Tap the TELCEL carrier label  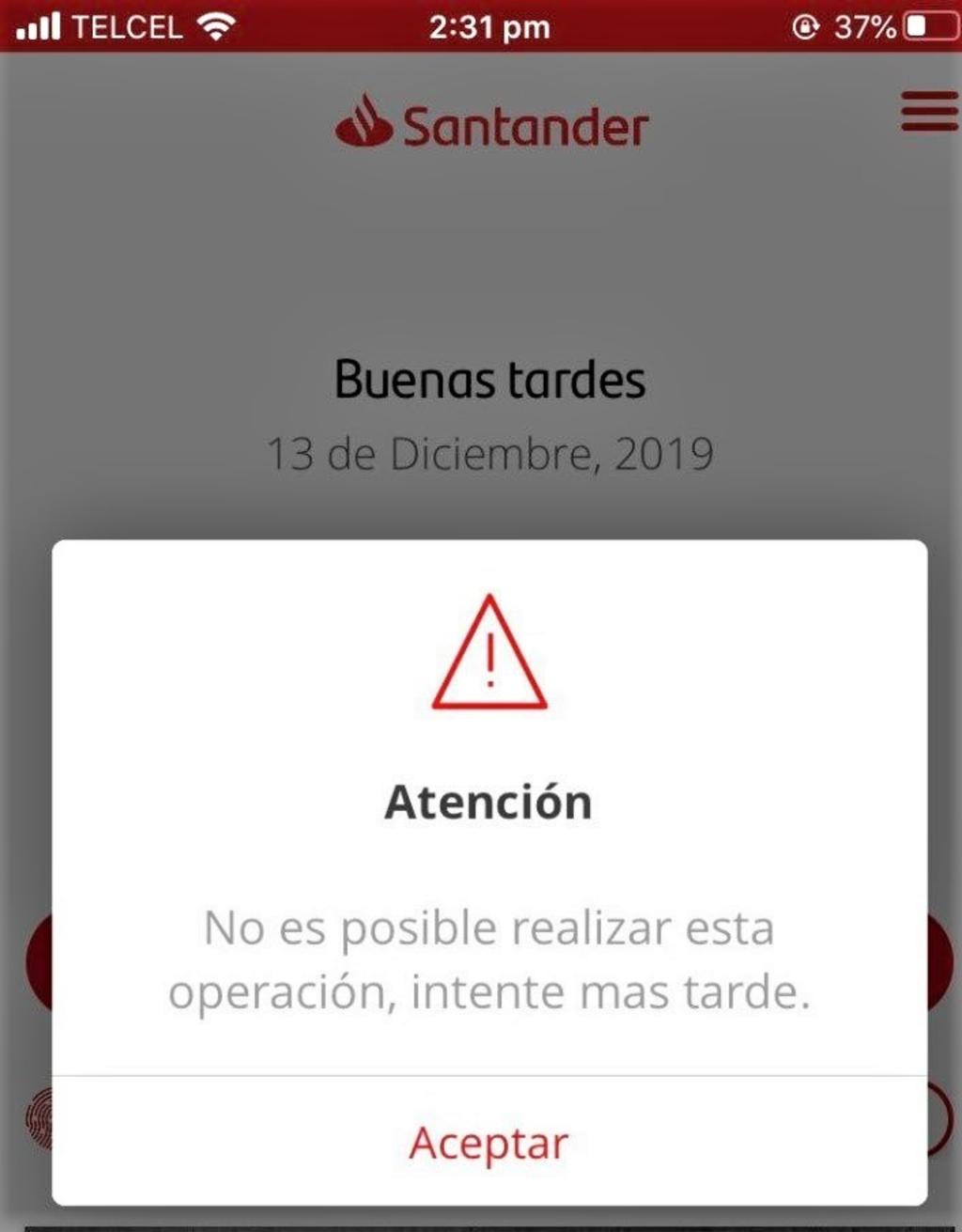tap(128, 27)
